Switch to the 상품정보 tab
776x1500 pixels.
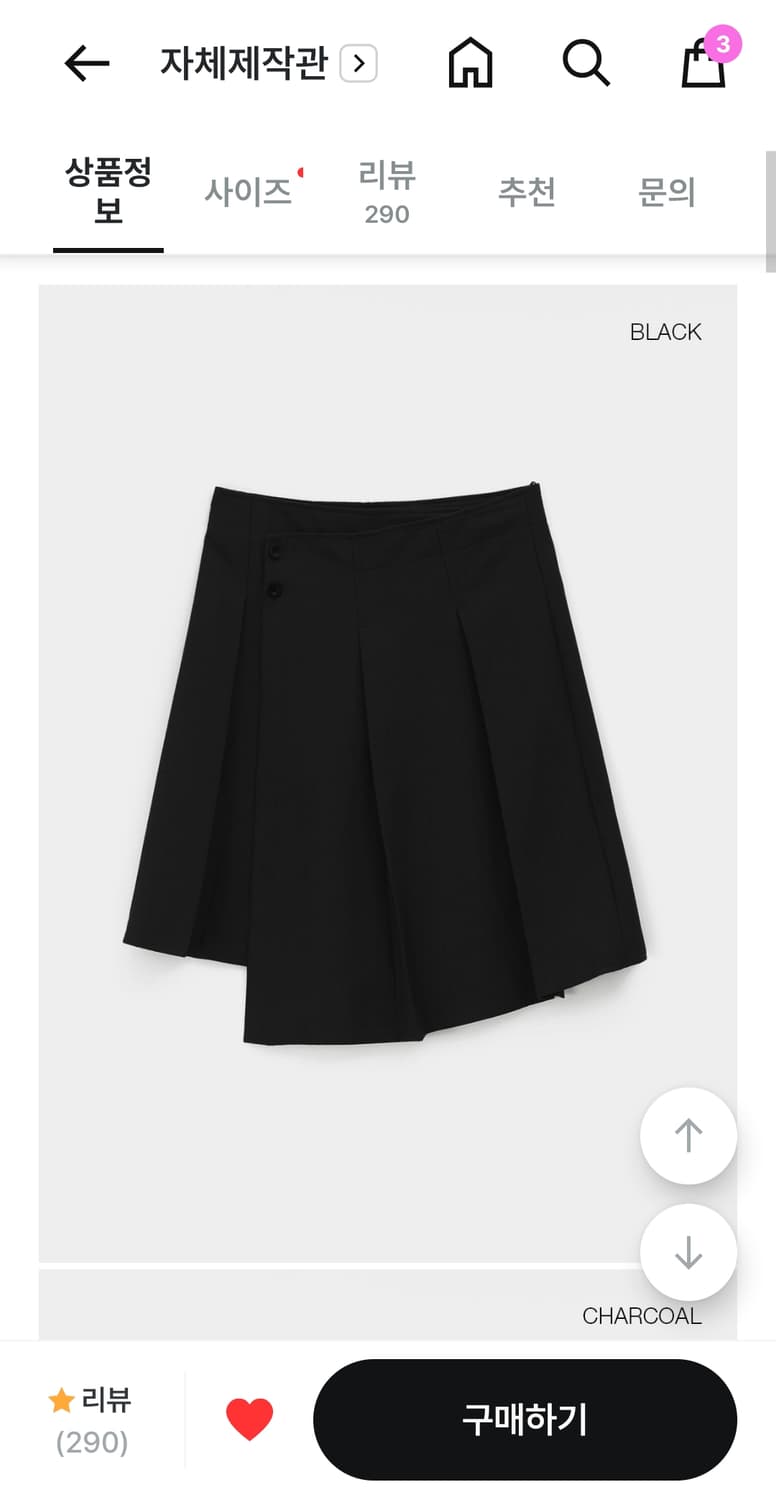point(108,191)
